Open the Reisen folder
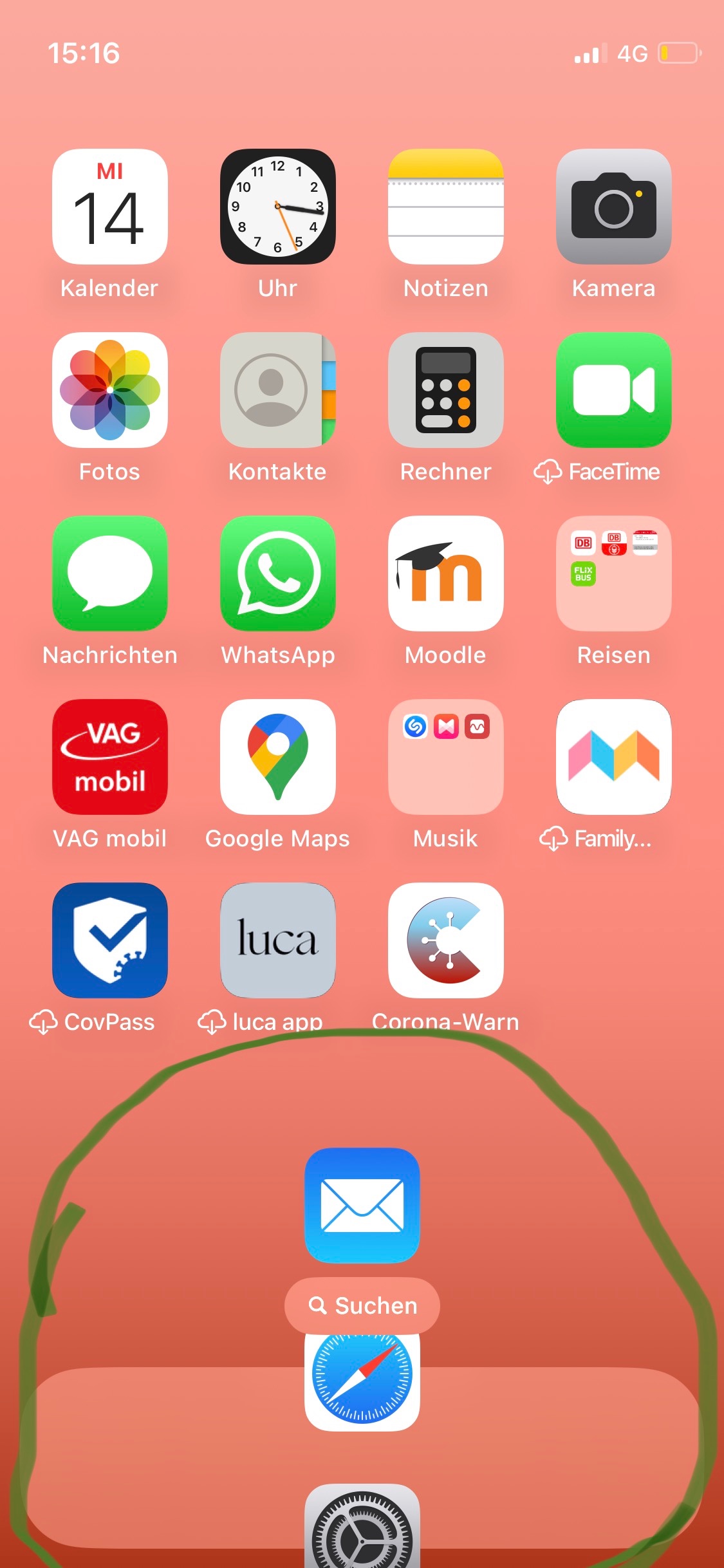This screenshot has width=724, height=1568. coord(613,574)
